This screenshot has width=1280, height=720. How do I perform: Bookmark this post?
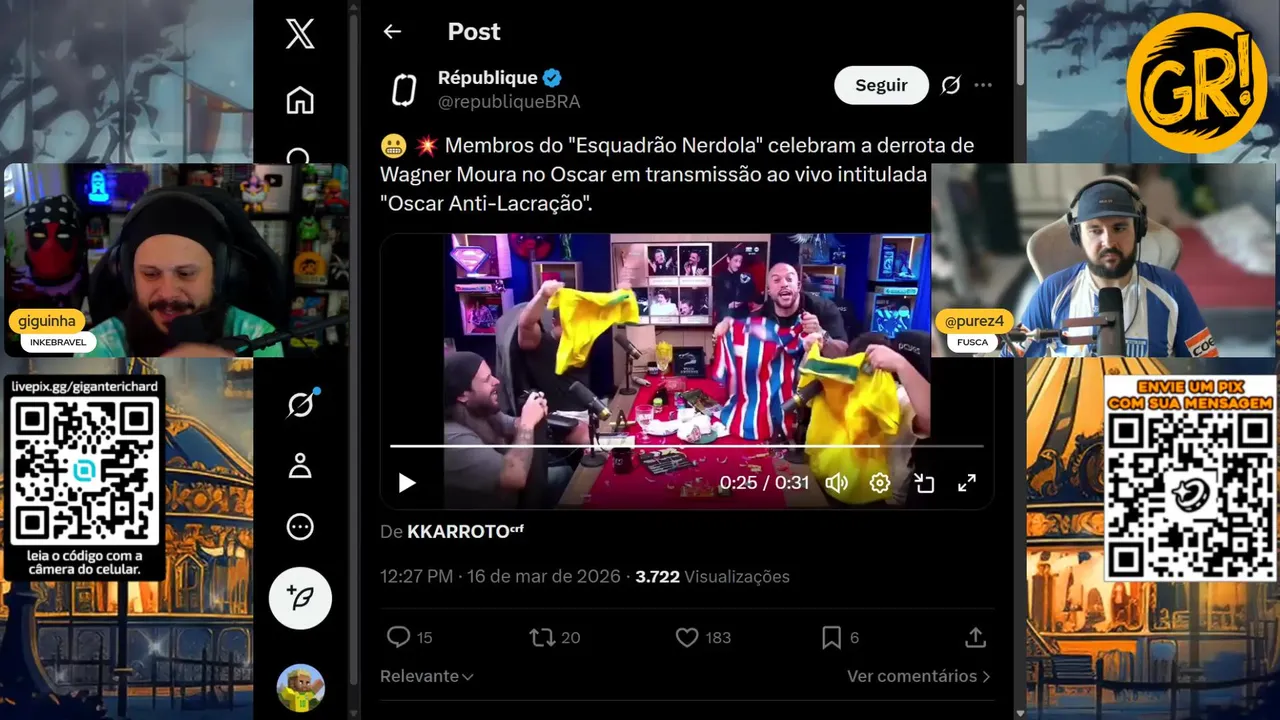pyautogui.click(x=831, y=637)
